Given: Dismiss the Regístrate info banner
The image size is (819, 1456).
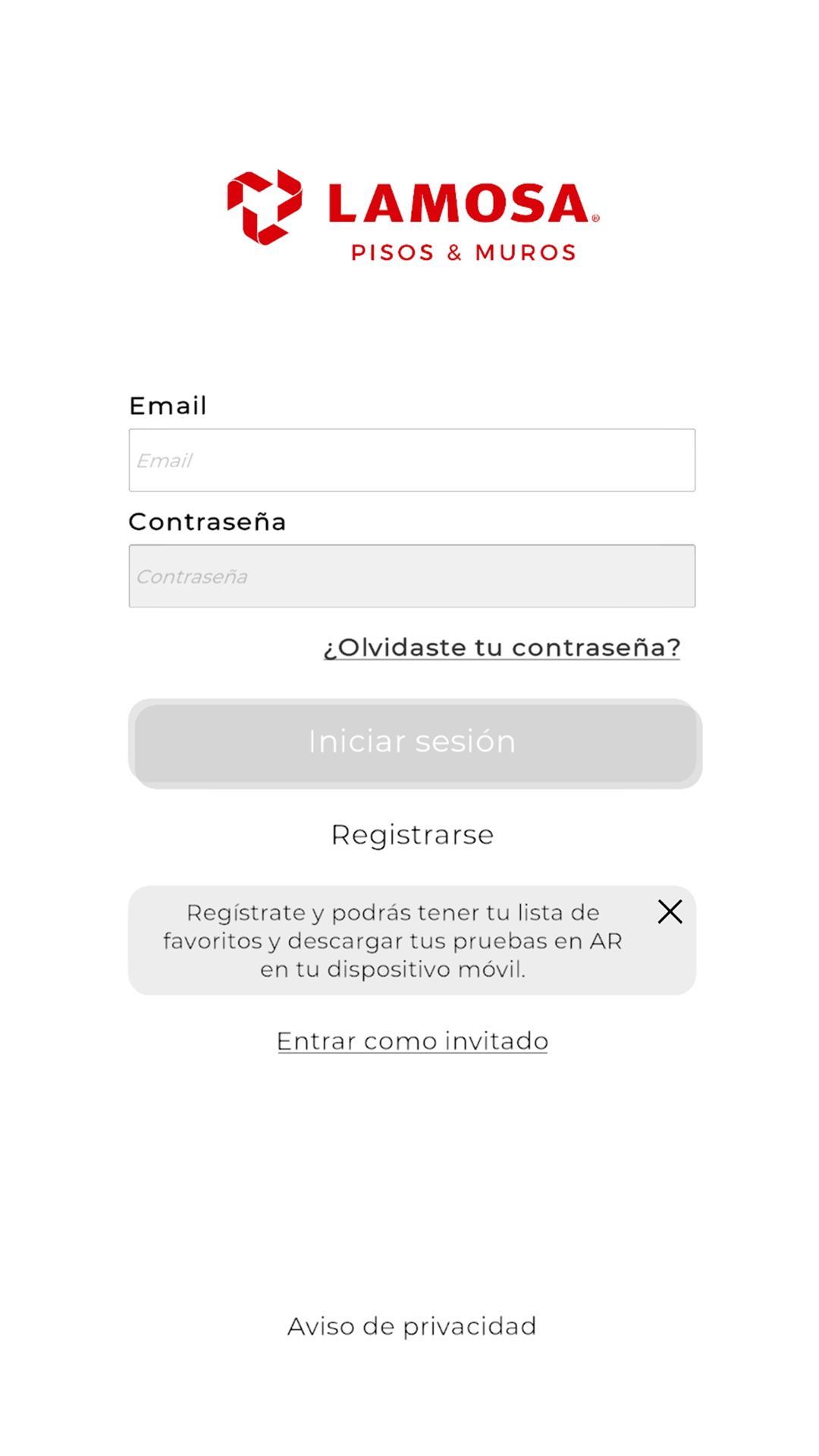Looking at the screenshot, I should click(x=670, y=912).
